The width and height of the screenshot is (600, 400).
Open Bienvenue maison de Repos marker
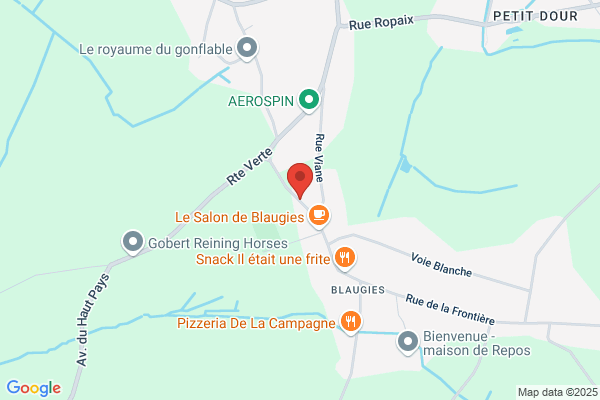click(408, 342)
